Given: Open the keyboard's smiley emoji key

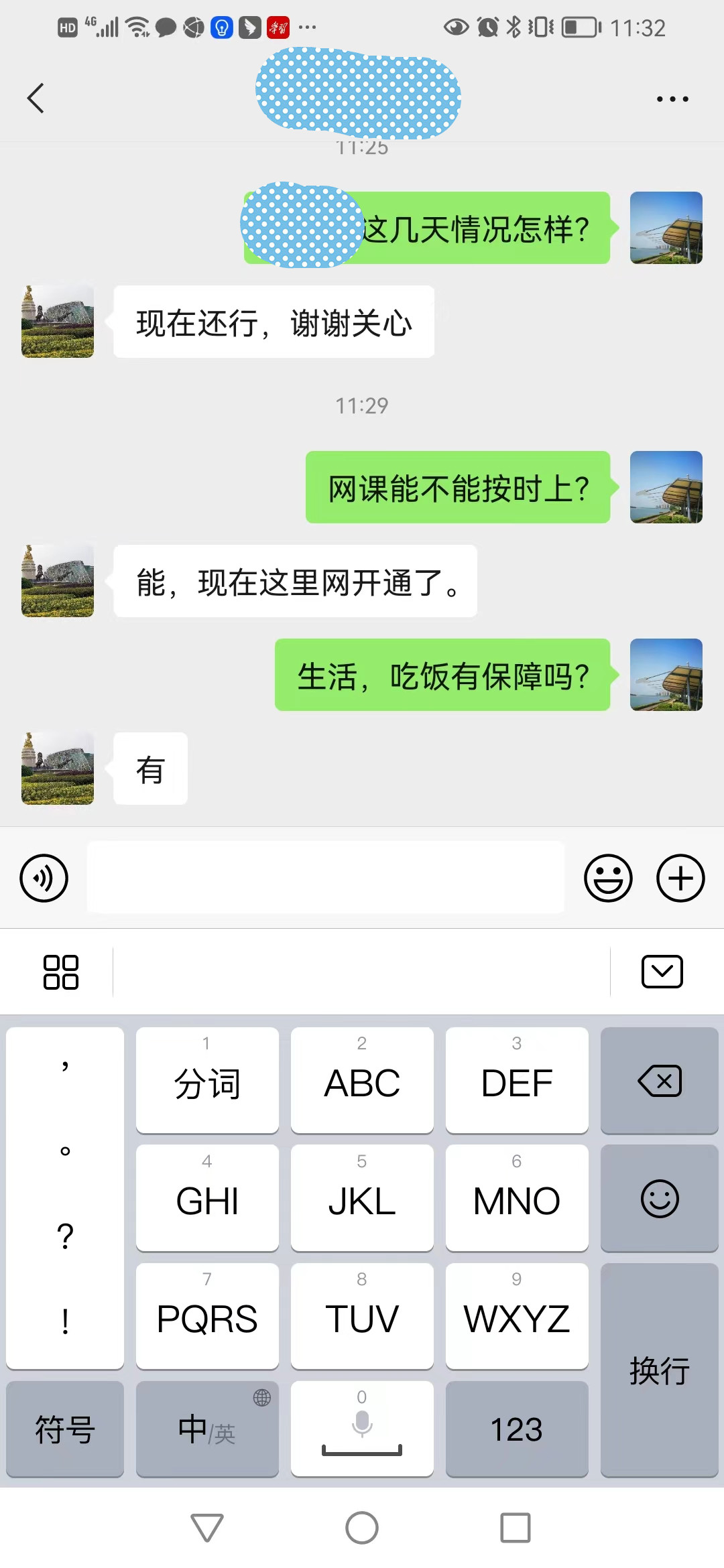Looking at the screenshot, I should pos(659,1198).
